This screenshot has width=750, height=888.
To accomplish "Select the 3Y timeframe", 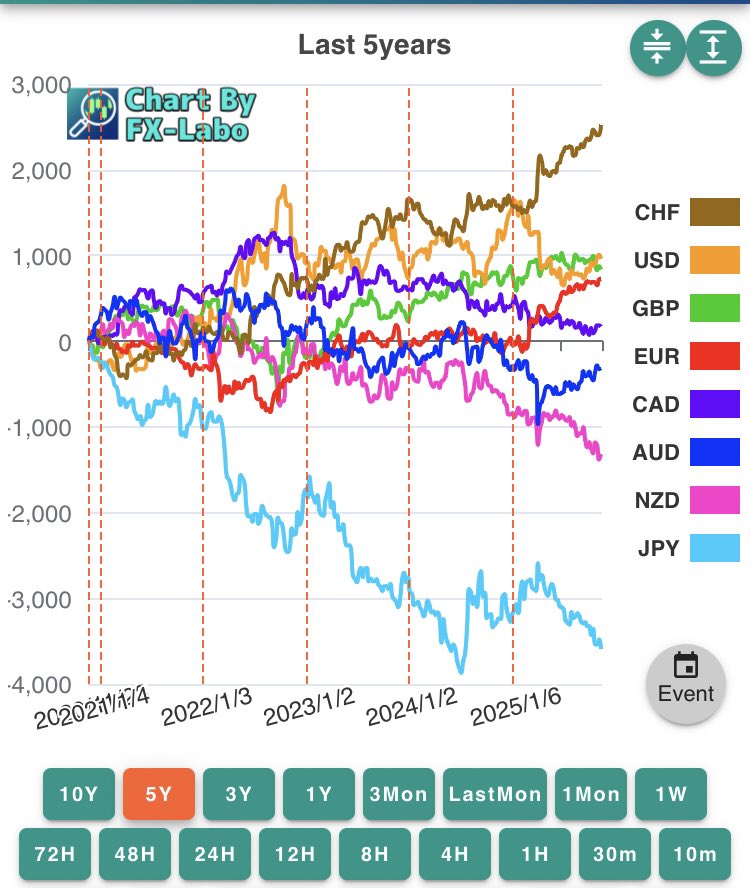I will [x=239, y=795].
